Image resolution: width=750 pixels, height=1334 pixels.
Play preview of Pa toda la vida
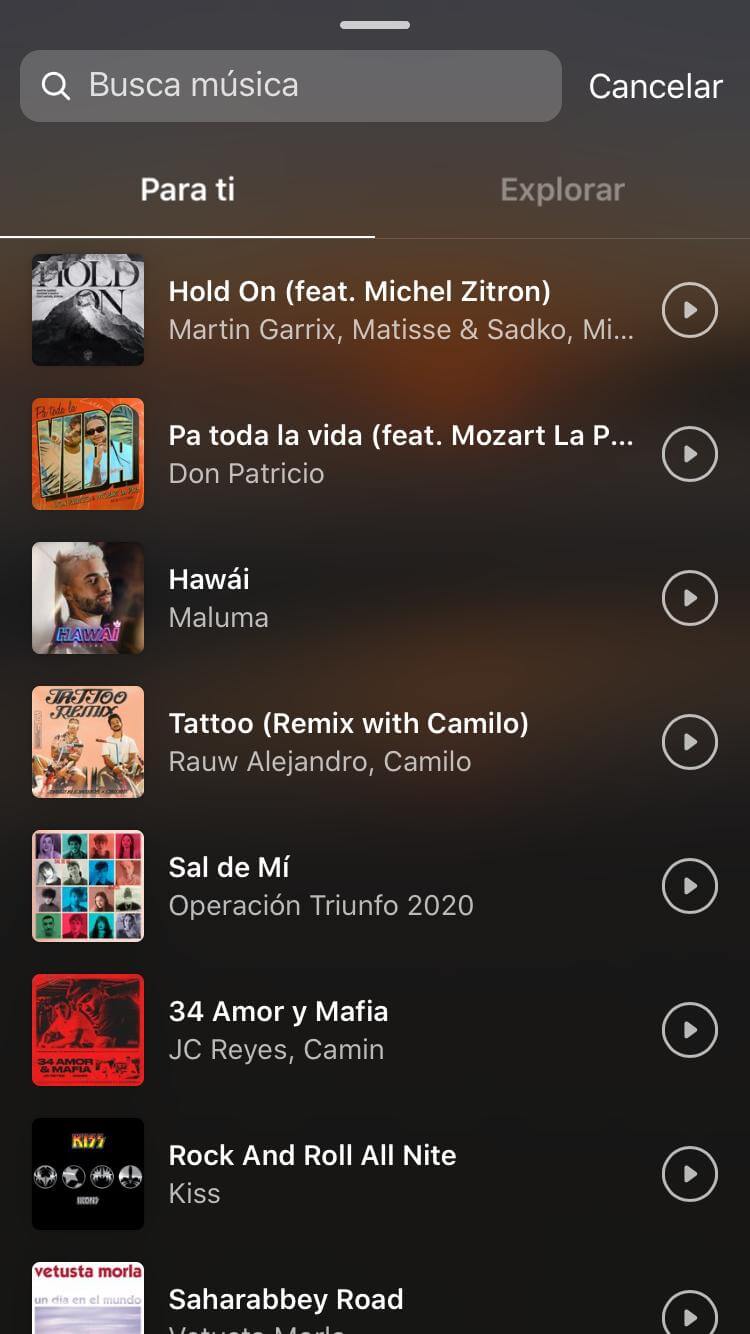coord(690,454)
